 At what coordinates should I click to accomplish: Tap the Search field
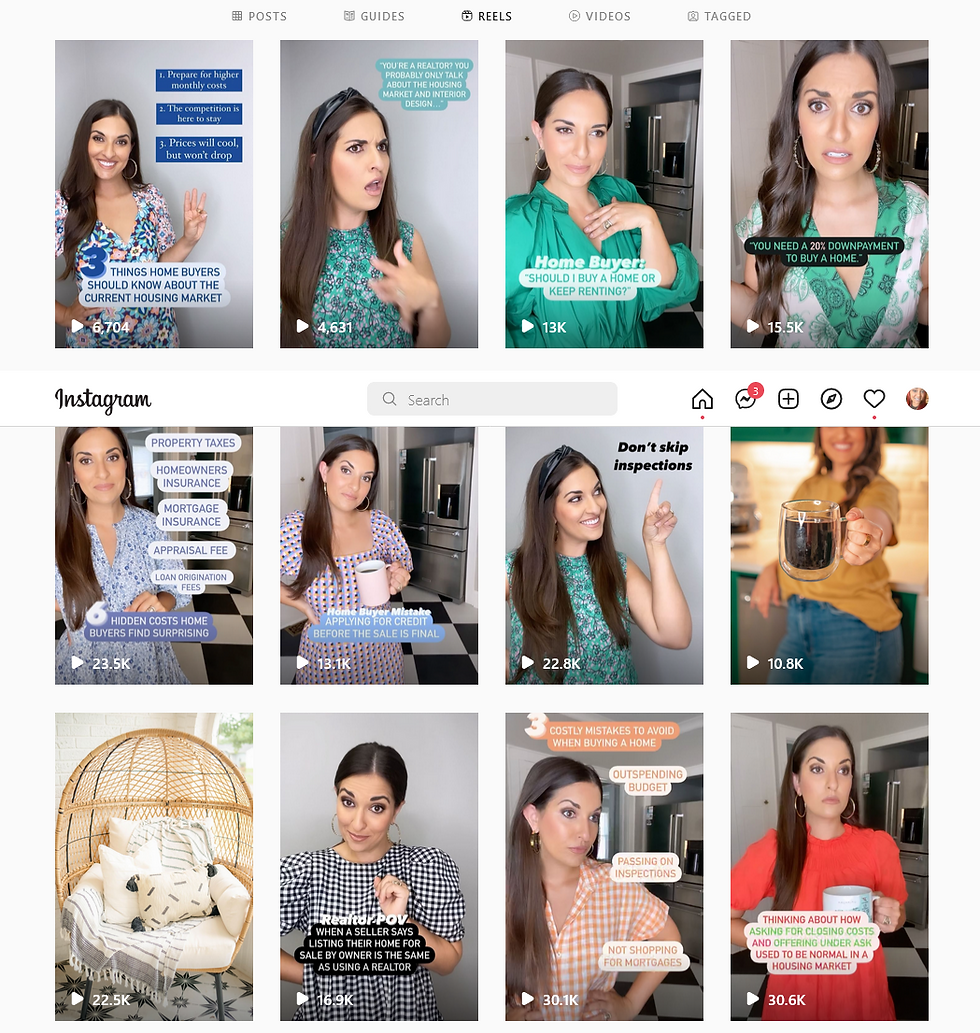click(492, 399)
